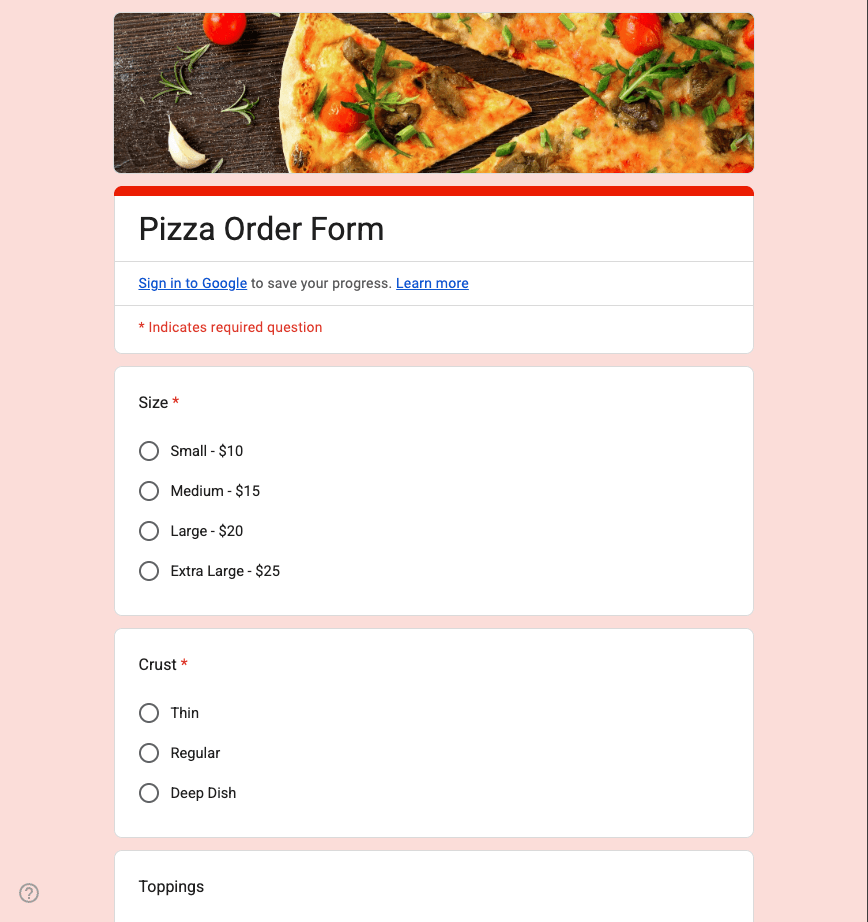
Task: Select the Extra Large - $25 size option
Action: pos(149,571)
